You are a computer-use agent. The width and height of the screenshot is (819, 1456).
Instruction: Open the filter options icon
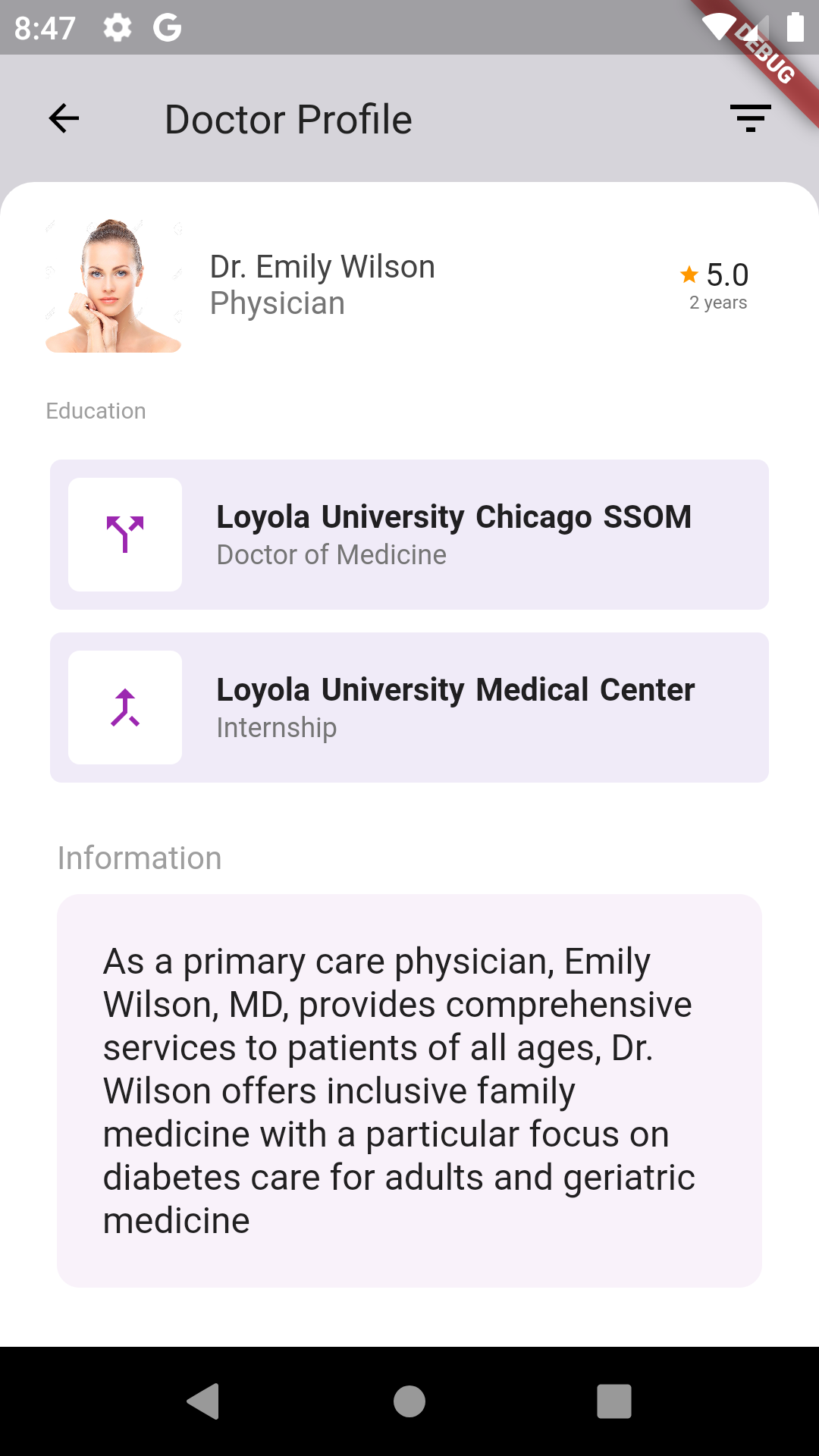(x=751, y=118)
